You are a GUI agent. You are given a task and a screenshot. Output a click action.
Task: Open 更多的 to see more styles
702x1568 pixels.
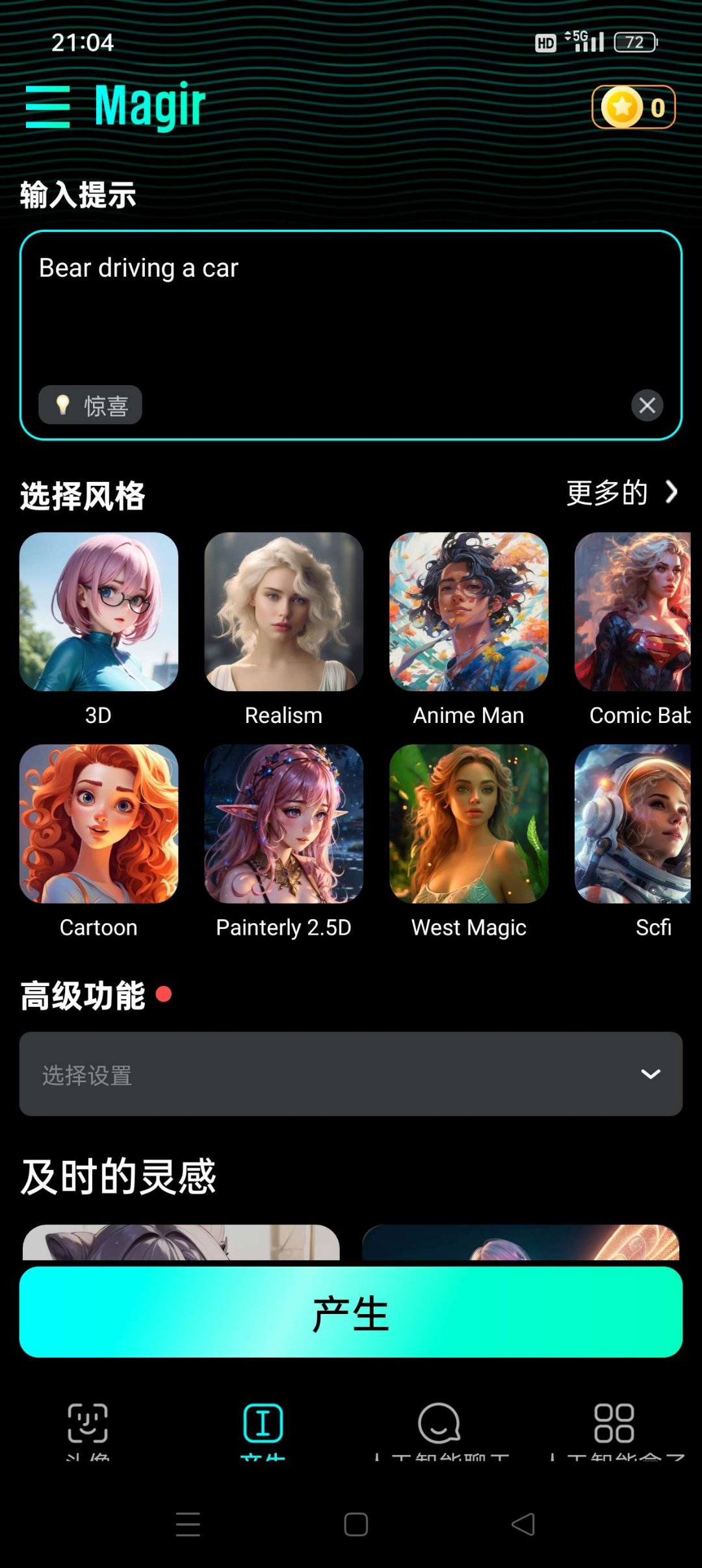click(621, 493)
